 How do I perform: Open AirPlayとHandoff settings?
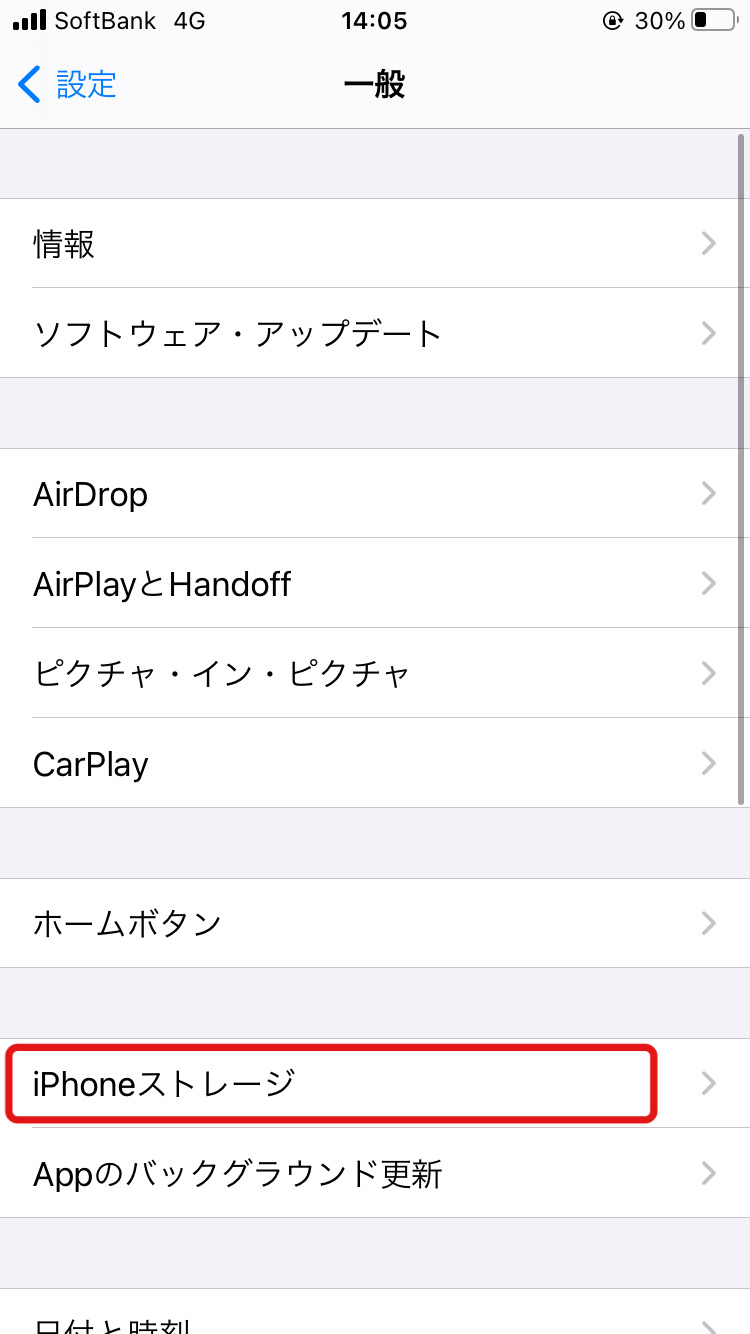point(375,583)
